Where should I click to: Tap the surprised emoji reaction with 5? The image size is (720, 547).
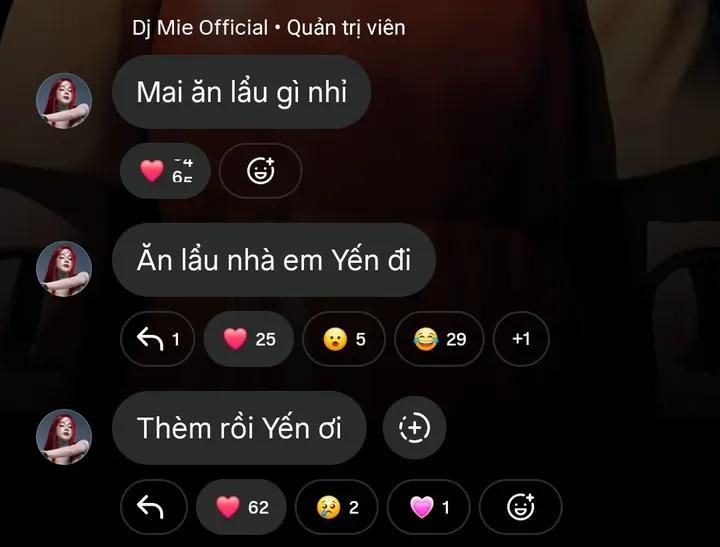click(x=344, y=339)
